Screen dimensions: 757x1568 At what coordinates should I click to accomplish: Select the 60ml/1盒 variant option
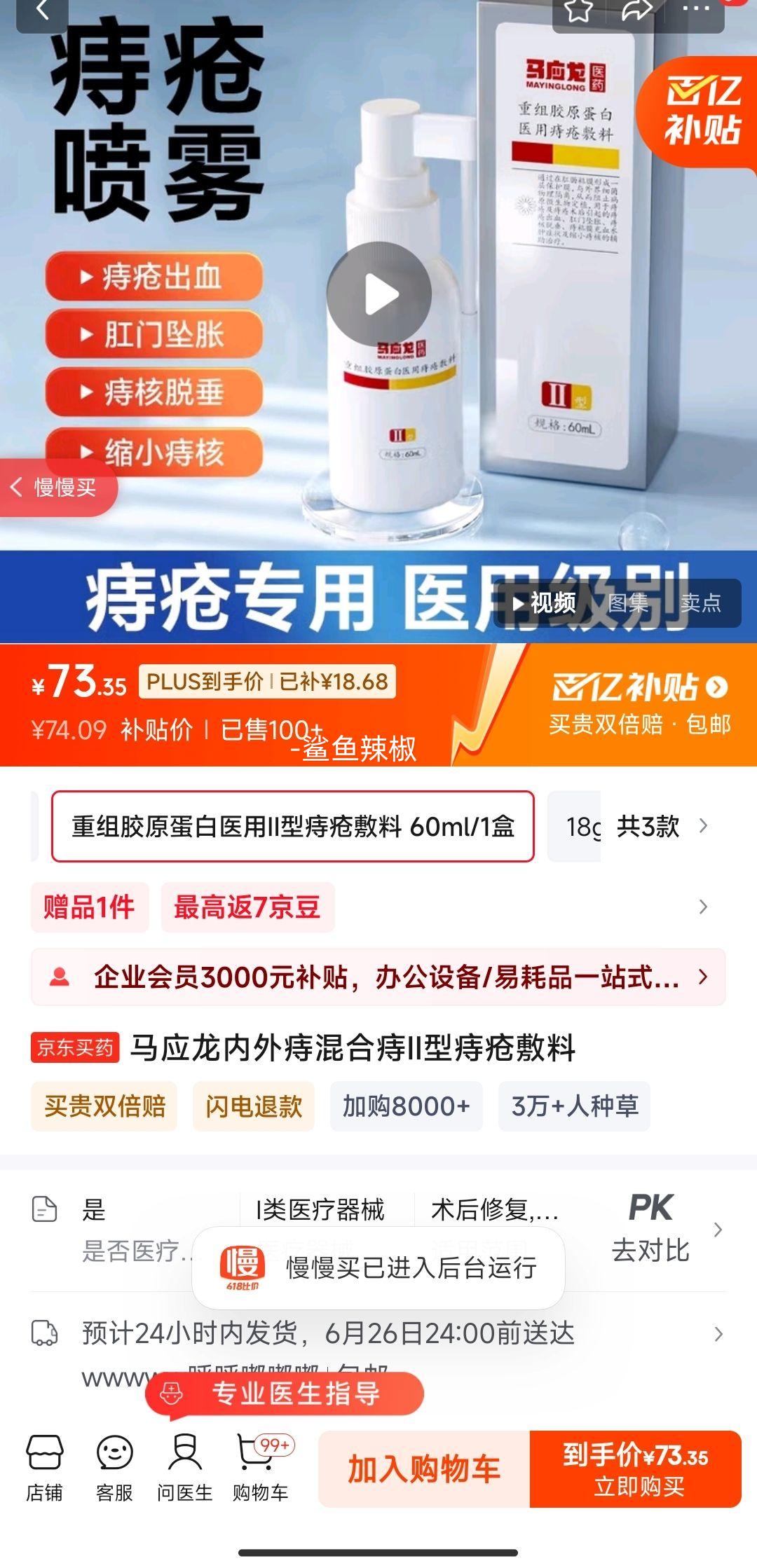tap(293, 827)
